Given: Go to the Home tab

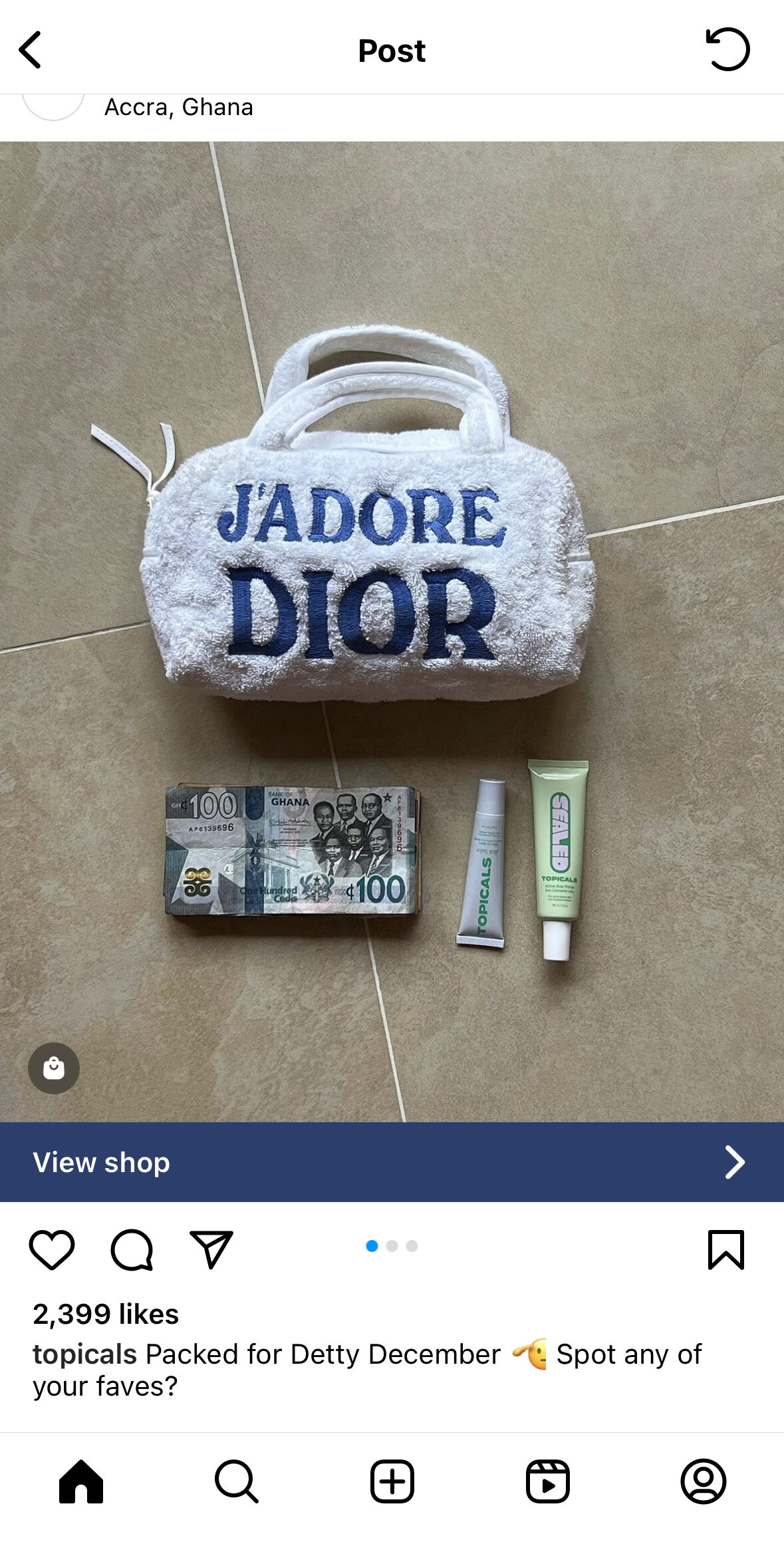Looking at the screenshot, I should (x=81, y=1481).
